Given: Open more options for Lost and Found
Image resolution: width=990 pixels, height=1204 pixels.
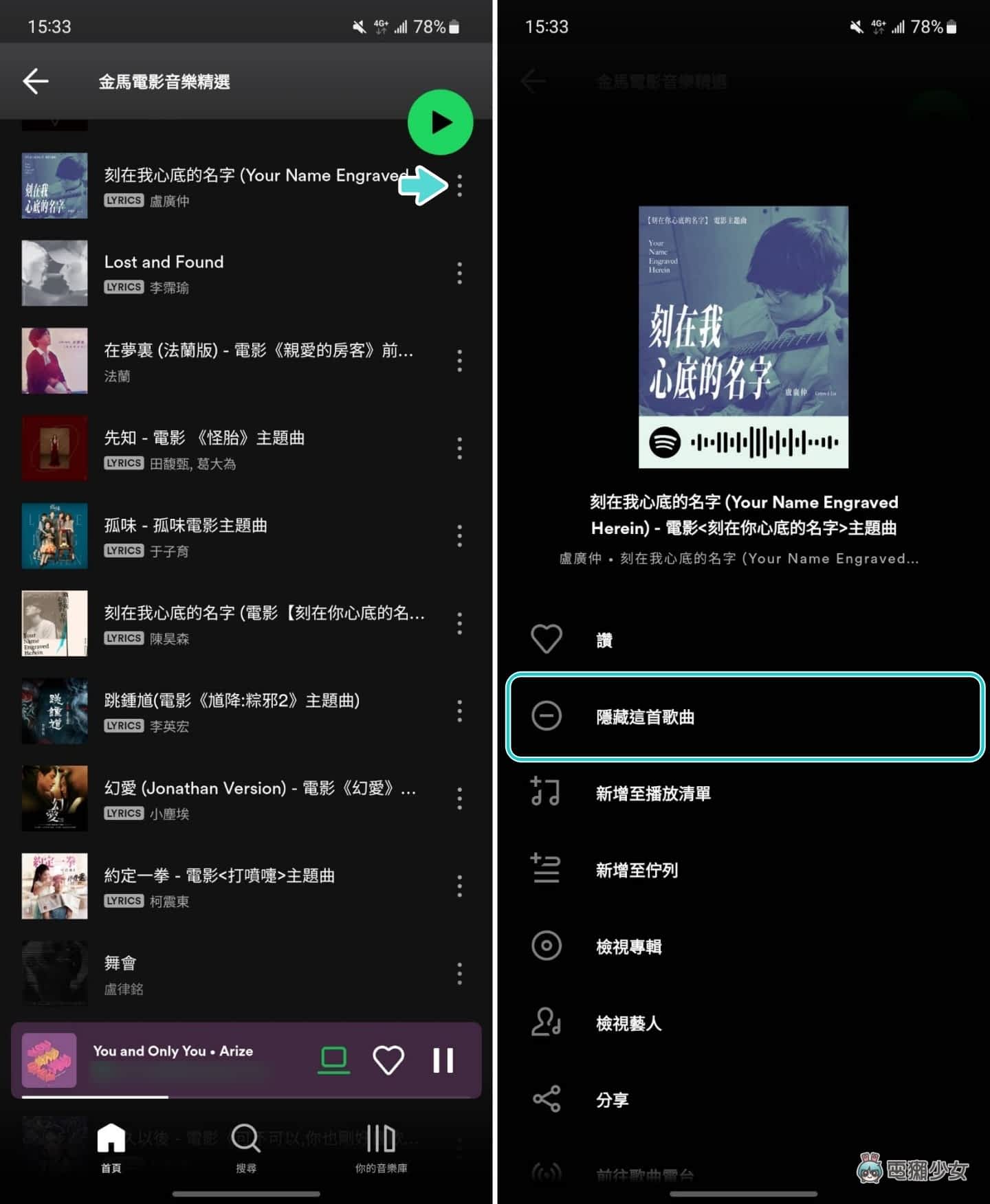Looking at the screenshot, I should point(459,274).
